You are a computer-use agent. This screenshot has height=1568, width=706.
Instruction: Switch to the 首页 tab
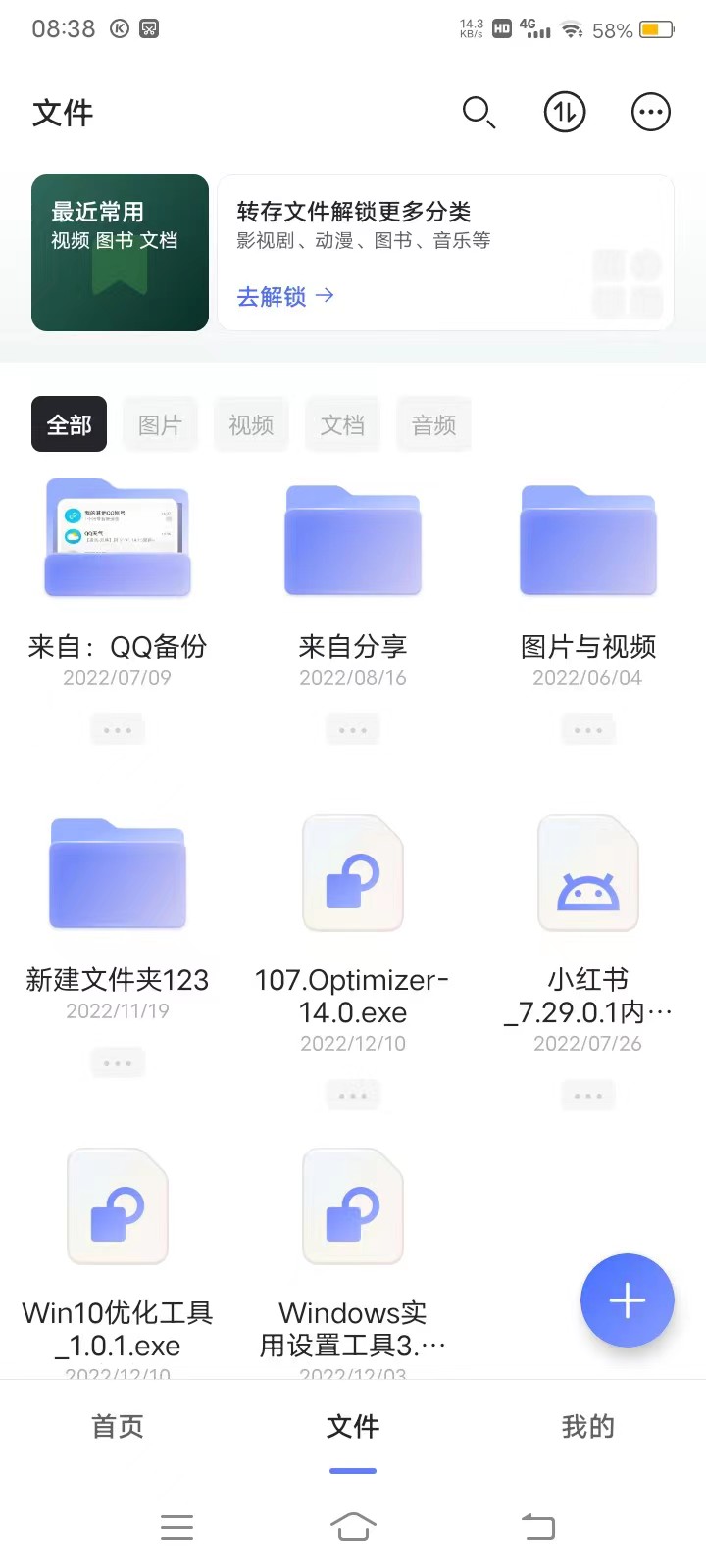pos(118,1427)
